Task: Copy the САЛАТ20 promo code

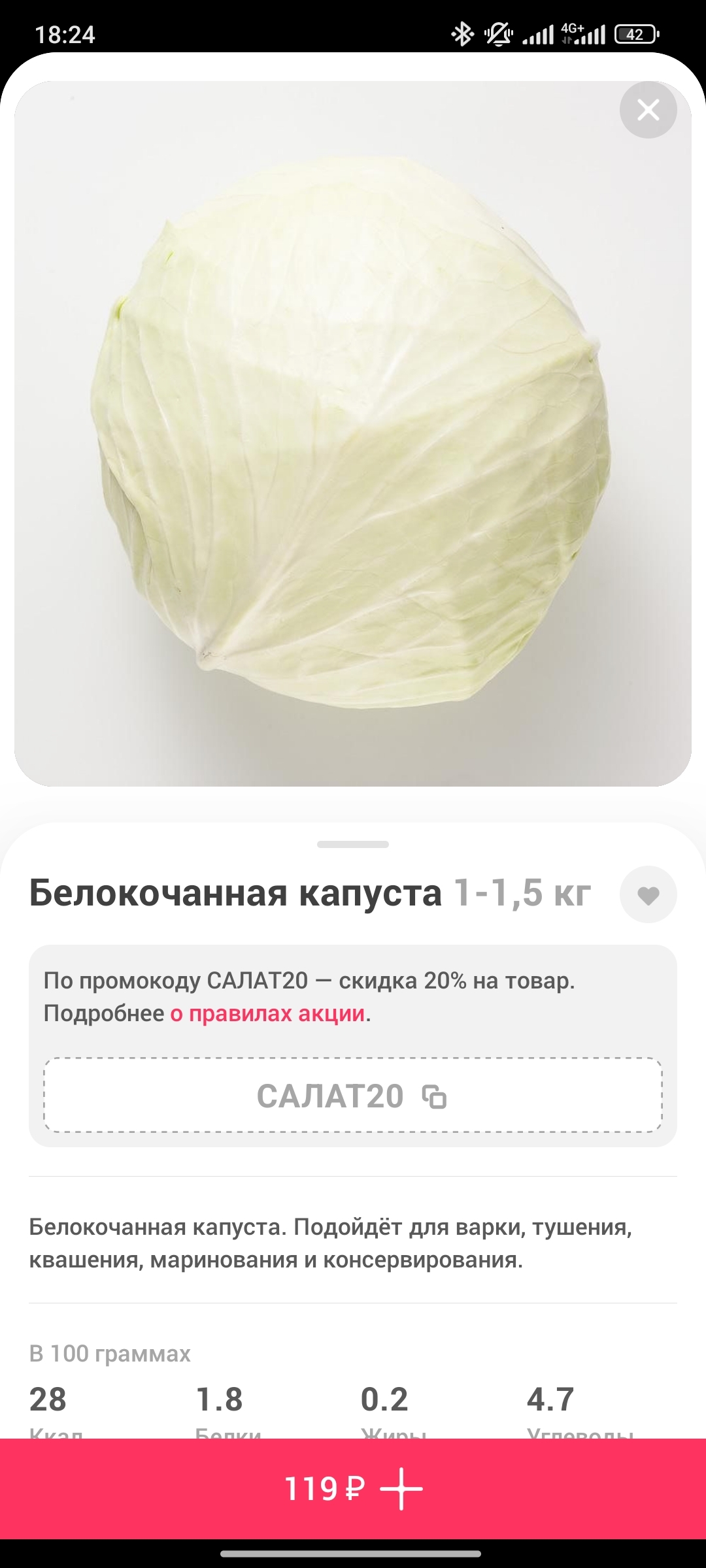Action: (x=353, y=1096)
